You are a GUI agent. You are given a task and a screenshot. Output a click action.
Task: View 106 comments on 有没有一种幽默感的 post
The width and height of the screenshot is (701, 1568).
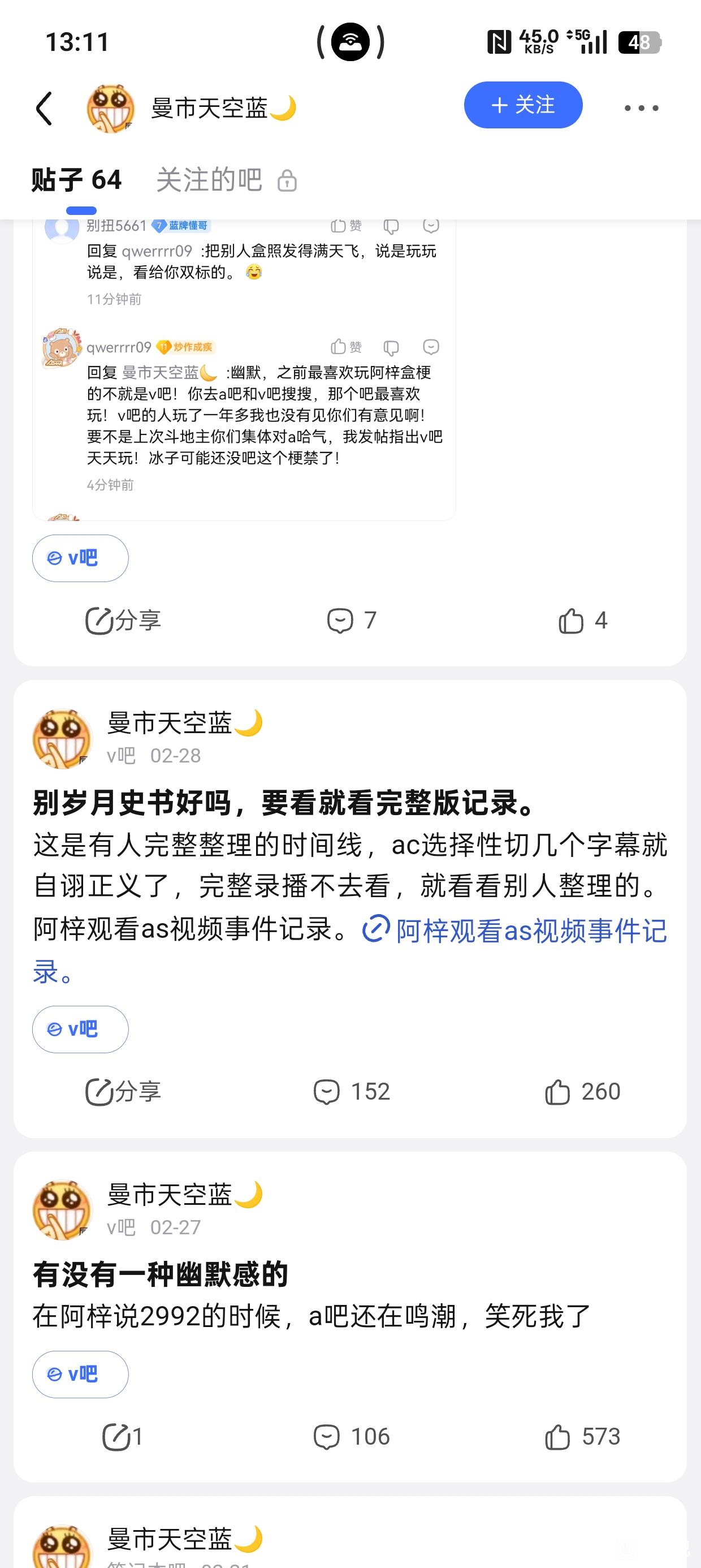pos(351,1437)
